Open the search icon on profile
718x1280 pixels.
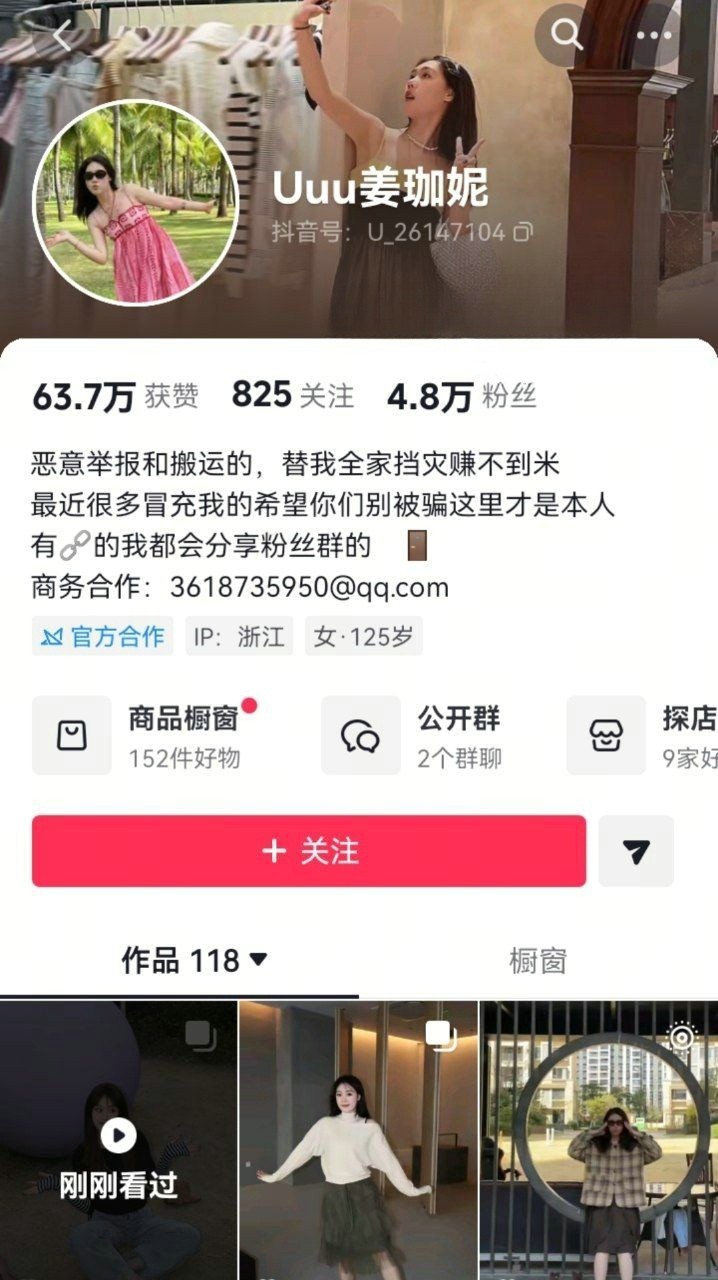567,36
